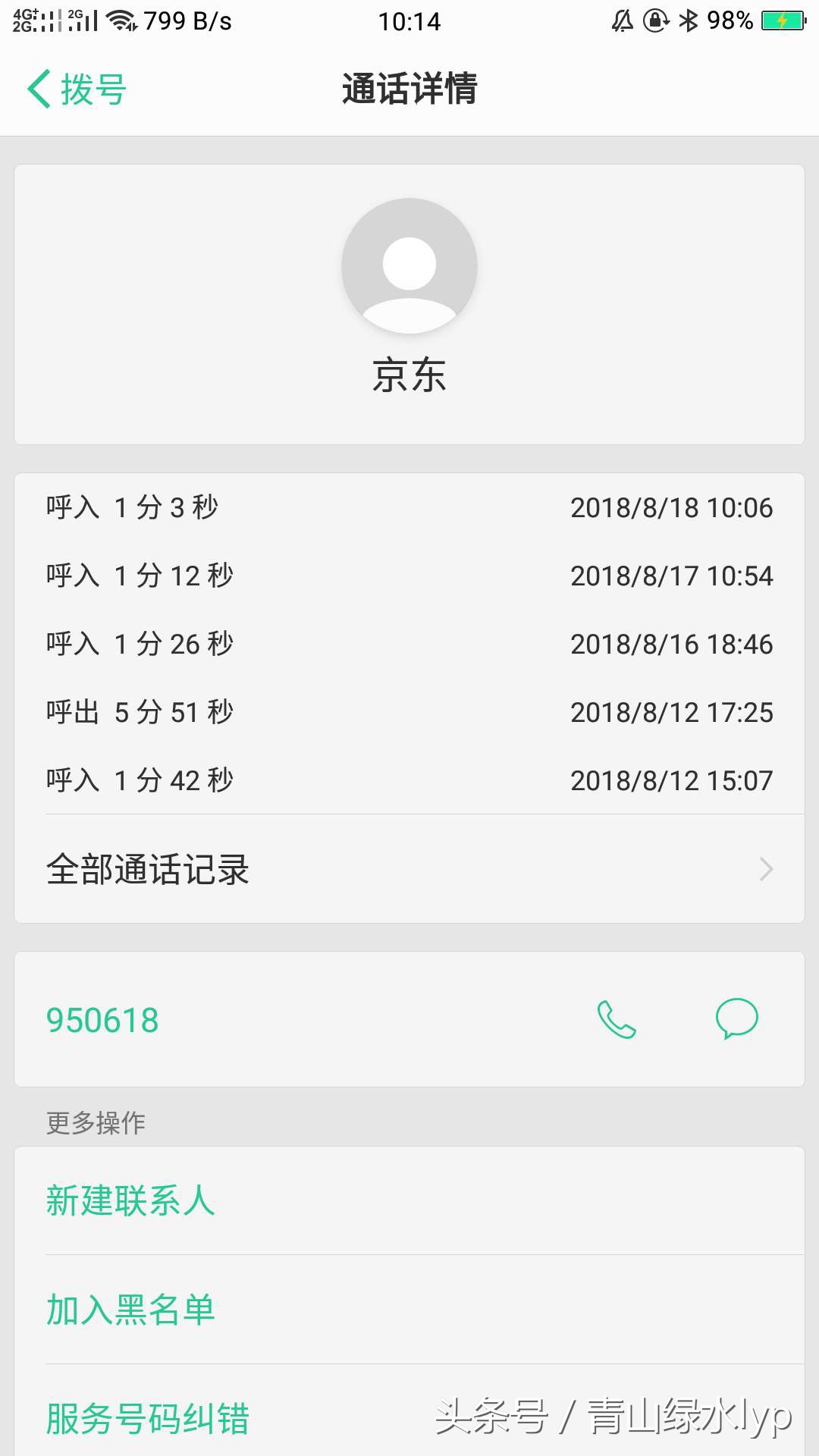Open the 通话详情 title bar
This screenshot has height=1456, width=819.
tap(409, 88)
